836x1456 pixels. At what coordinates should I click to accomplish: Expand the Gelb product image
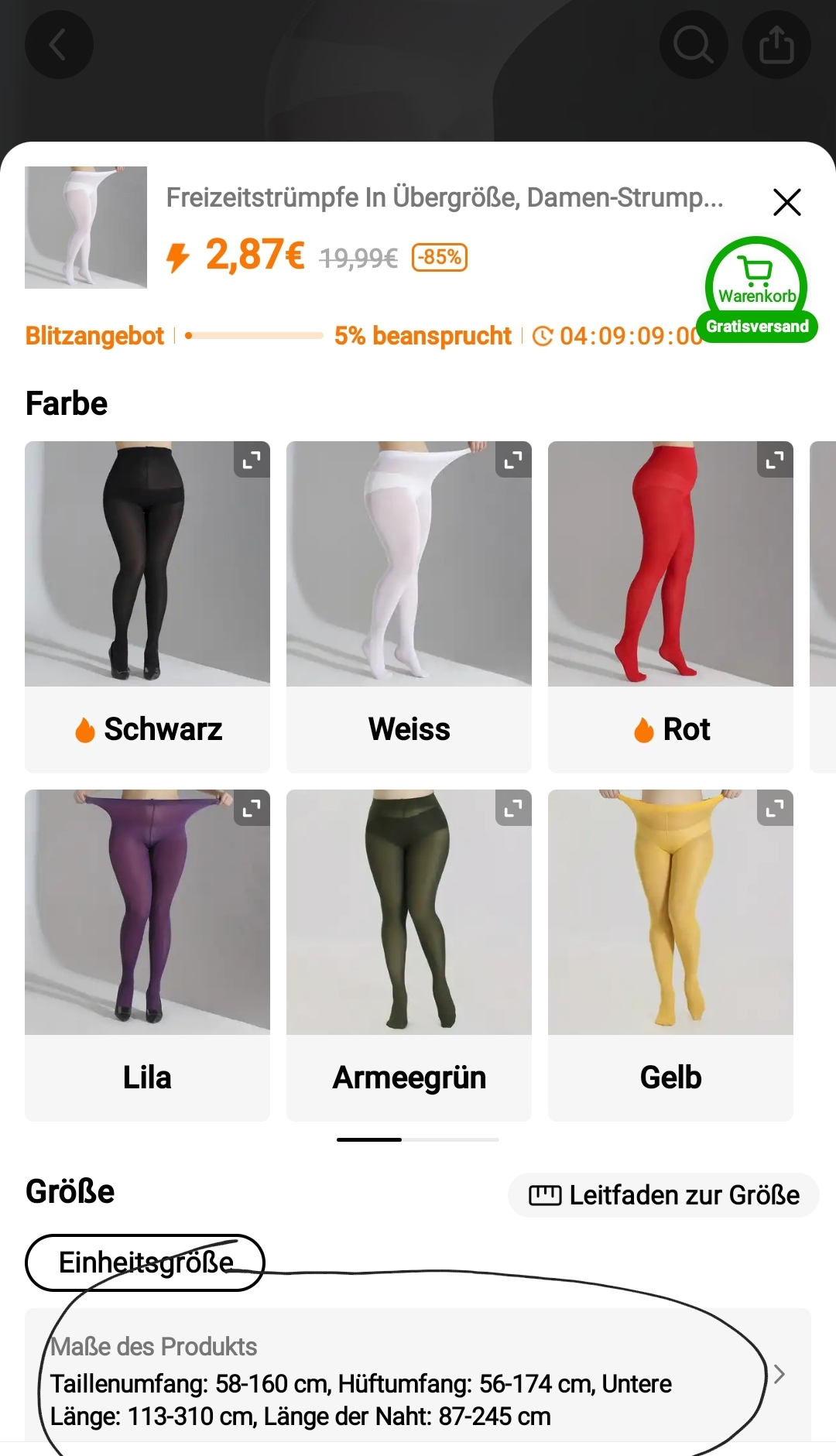tap(775, 808)
